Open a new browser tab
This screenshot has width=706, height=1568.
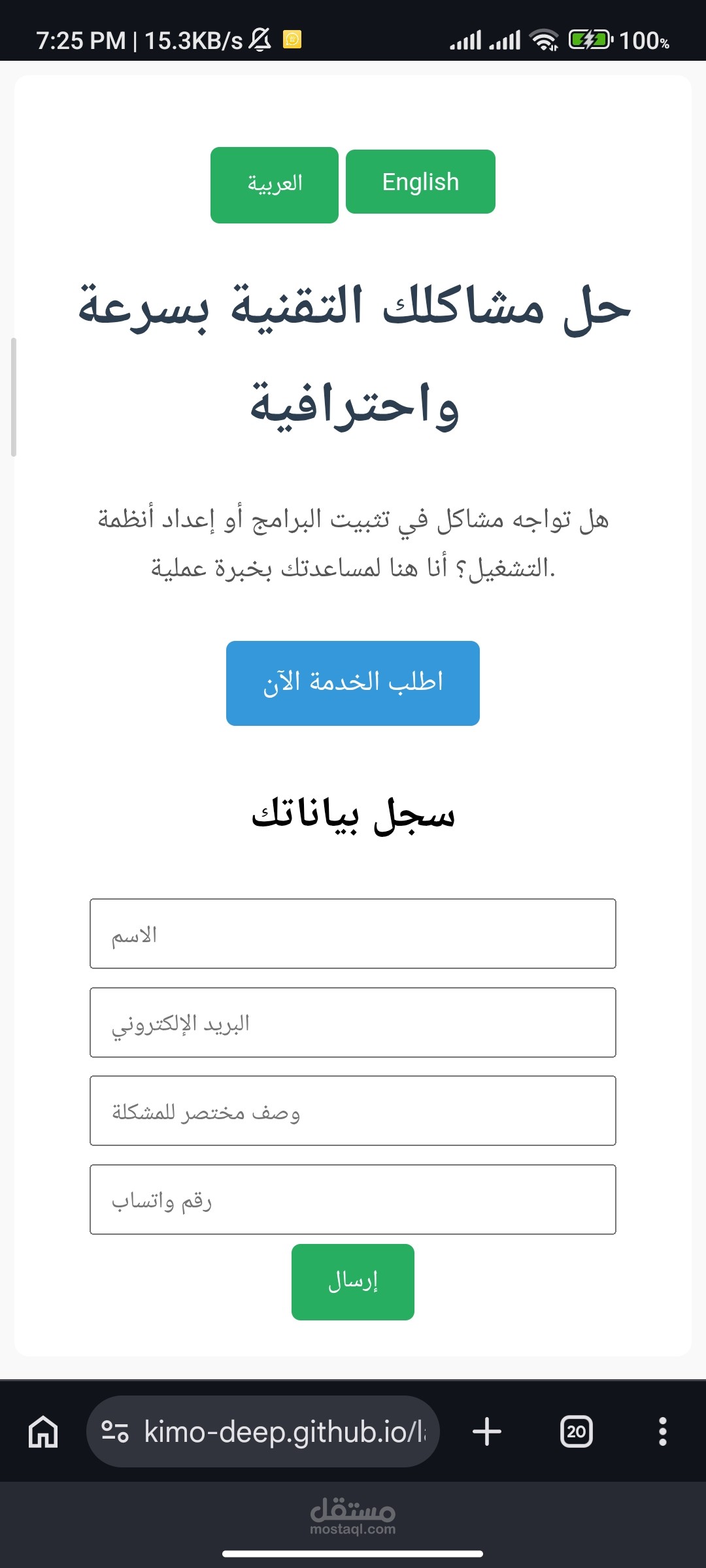(x=487, y=1431)
